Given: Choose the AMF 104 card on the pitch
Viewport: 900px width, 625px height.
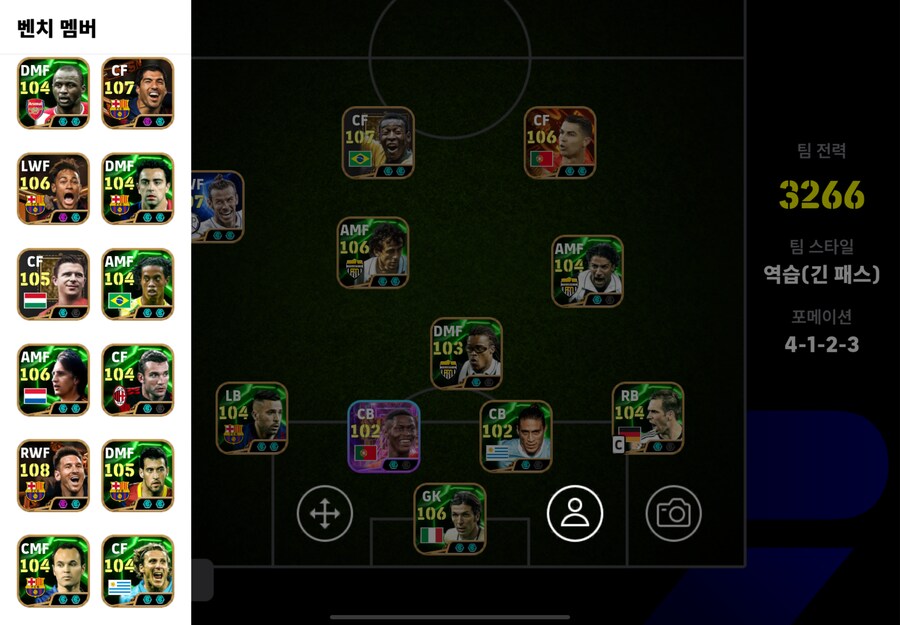Looking at the screenshot, I should click(588, 271).
